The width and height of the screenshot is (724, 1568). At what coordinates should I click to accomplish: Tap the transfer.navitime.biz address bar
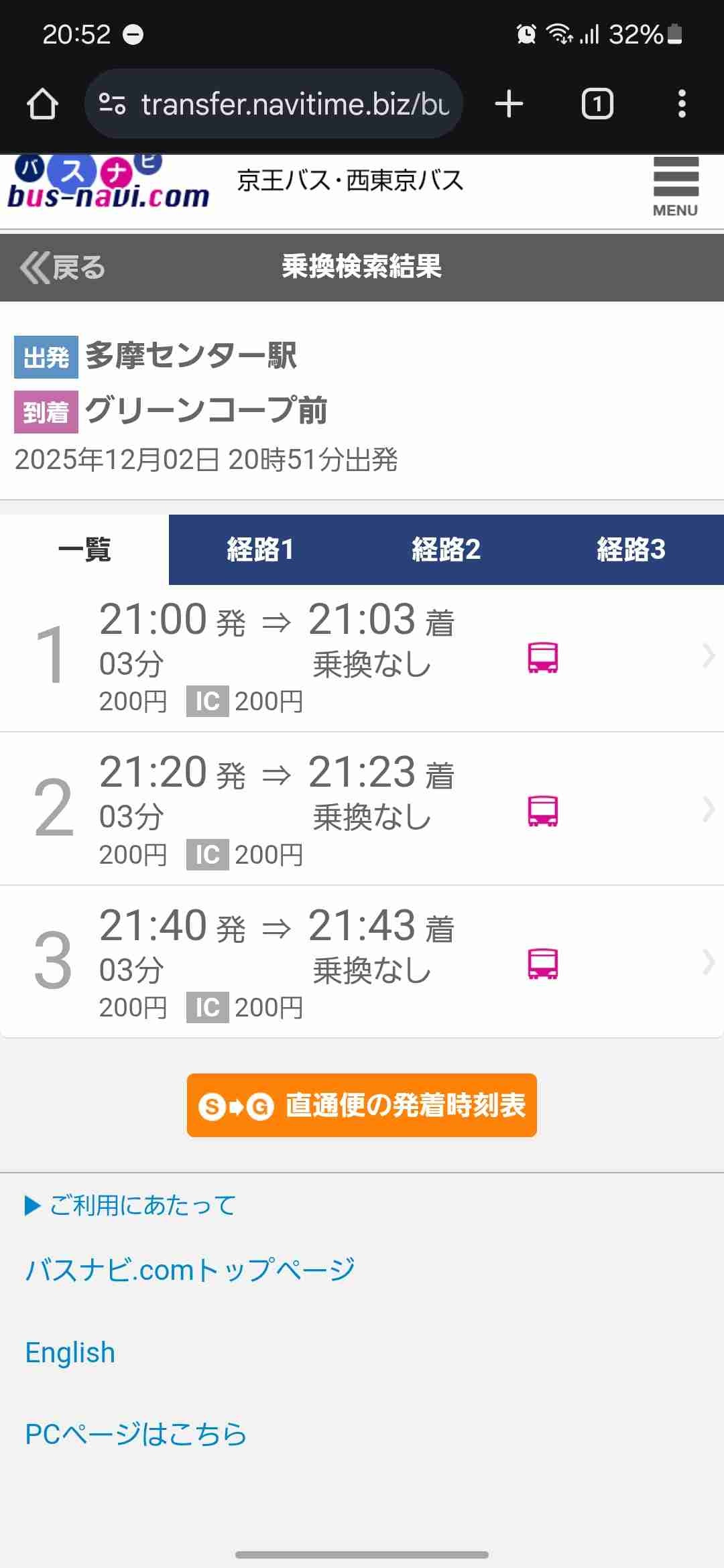275,104
